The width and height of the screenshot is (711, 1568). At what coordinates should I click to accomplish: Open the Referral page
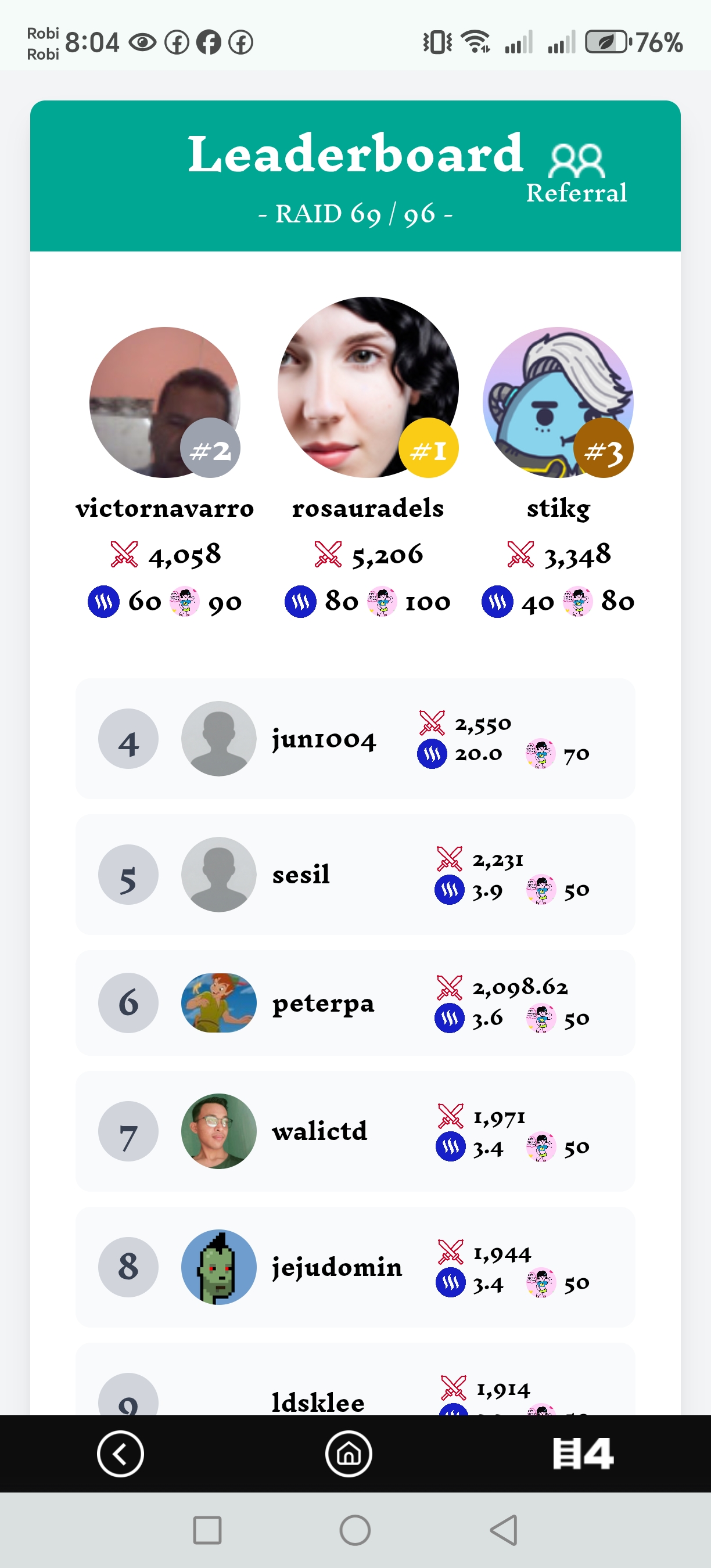(576, 174)
